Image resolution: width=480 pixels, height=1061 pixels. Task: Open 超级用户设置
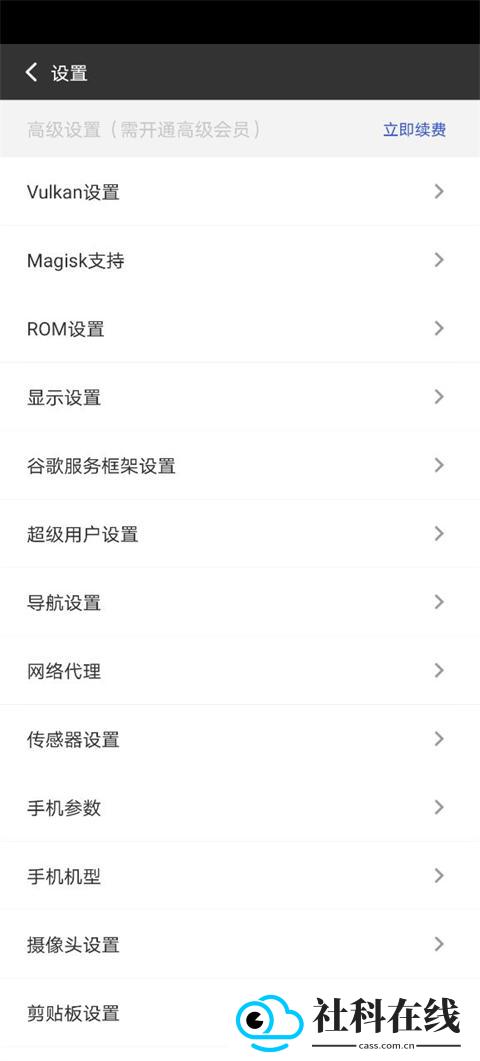pyautogui.click(x=240, y=534)
